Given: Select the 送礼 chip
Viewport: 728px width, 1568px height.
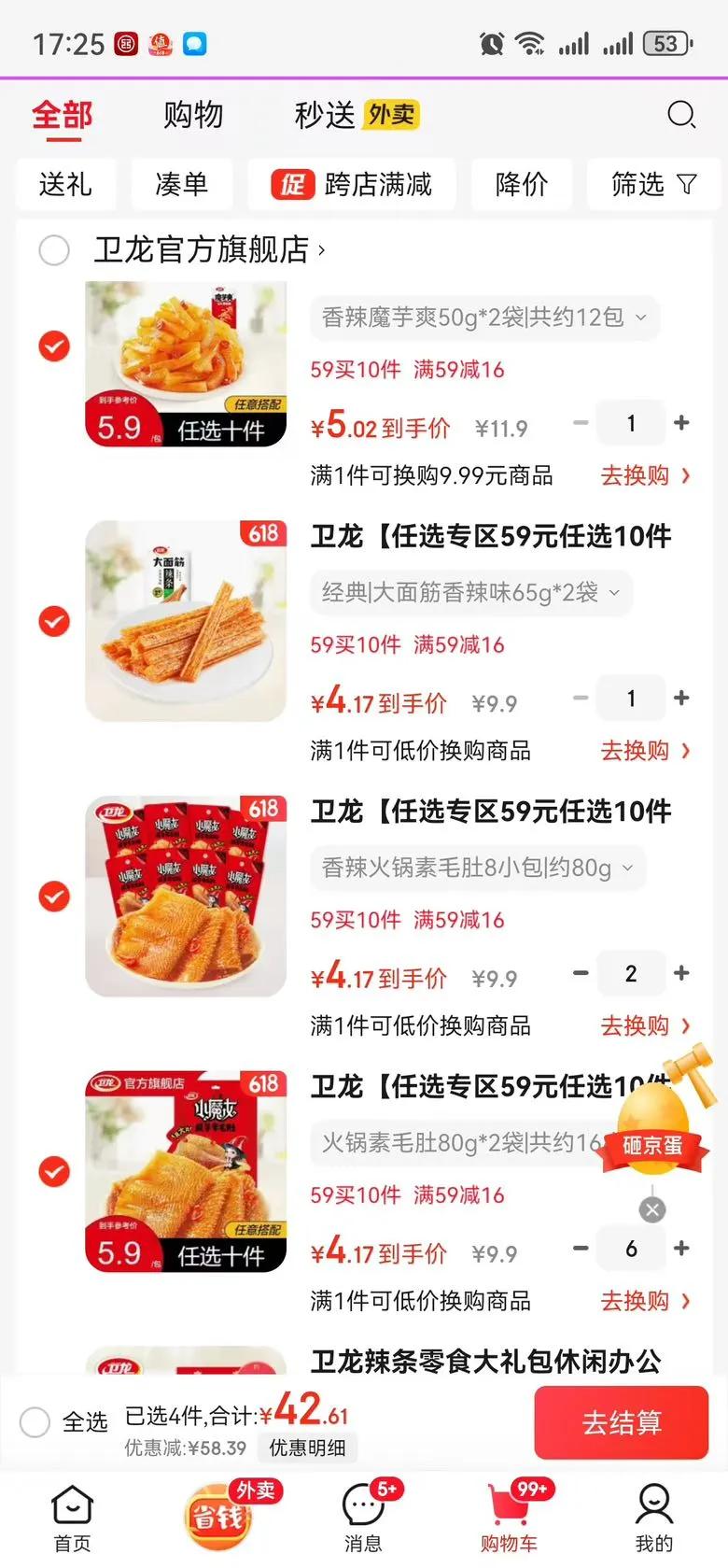Looking at the screenshot, I should [65, 184].
